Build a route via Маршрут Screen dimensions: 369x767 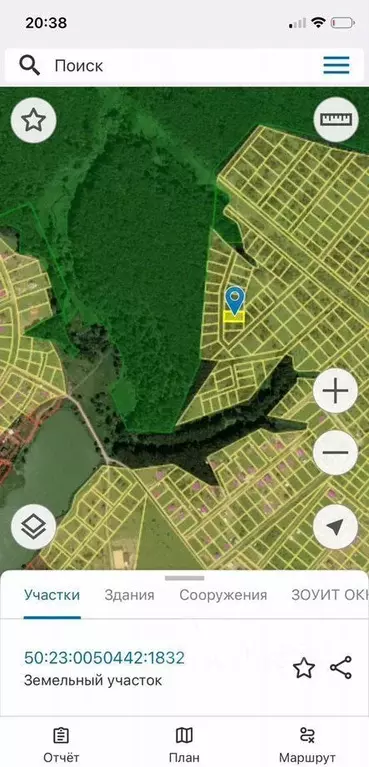coord(307,744)
